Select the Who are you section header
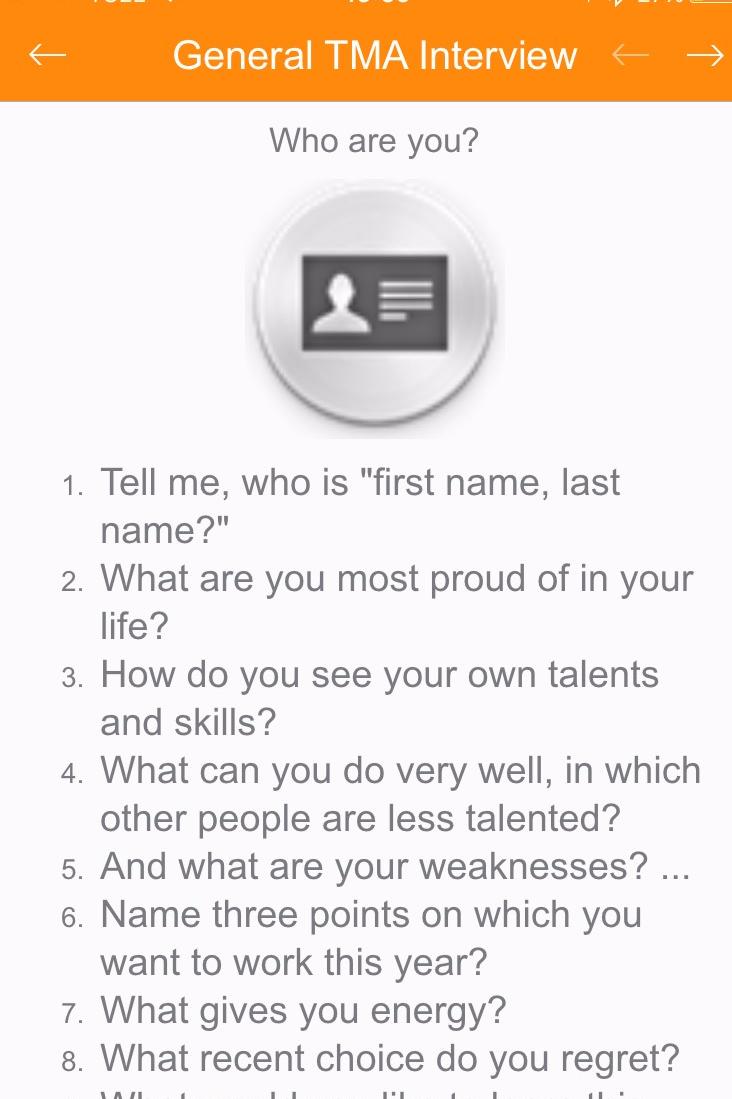The width and height of the screenshot is (732, 1099). tap(373, 140)
